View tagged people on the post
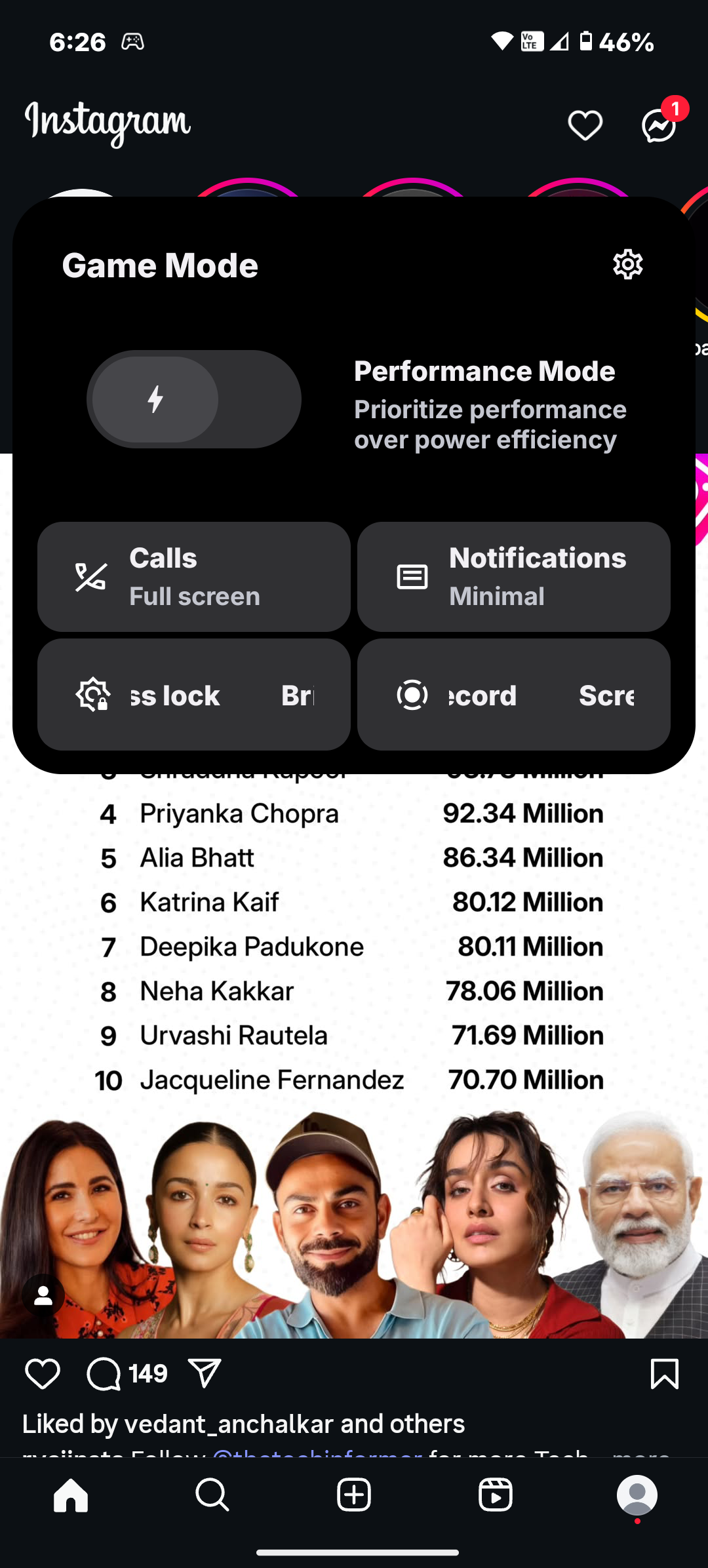708x1568 pixels. (x=43, y=1295)
